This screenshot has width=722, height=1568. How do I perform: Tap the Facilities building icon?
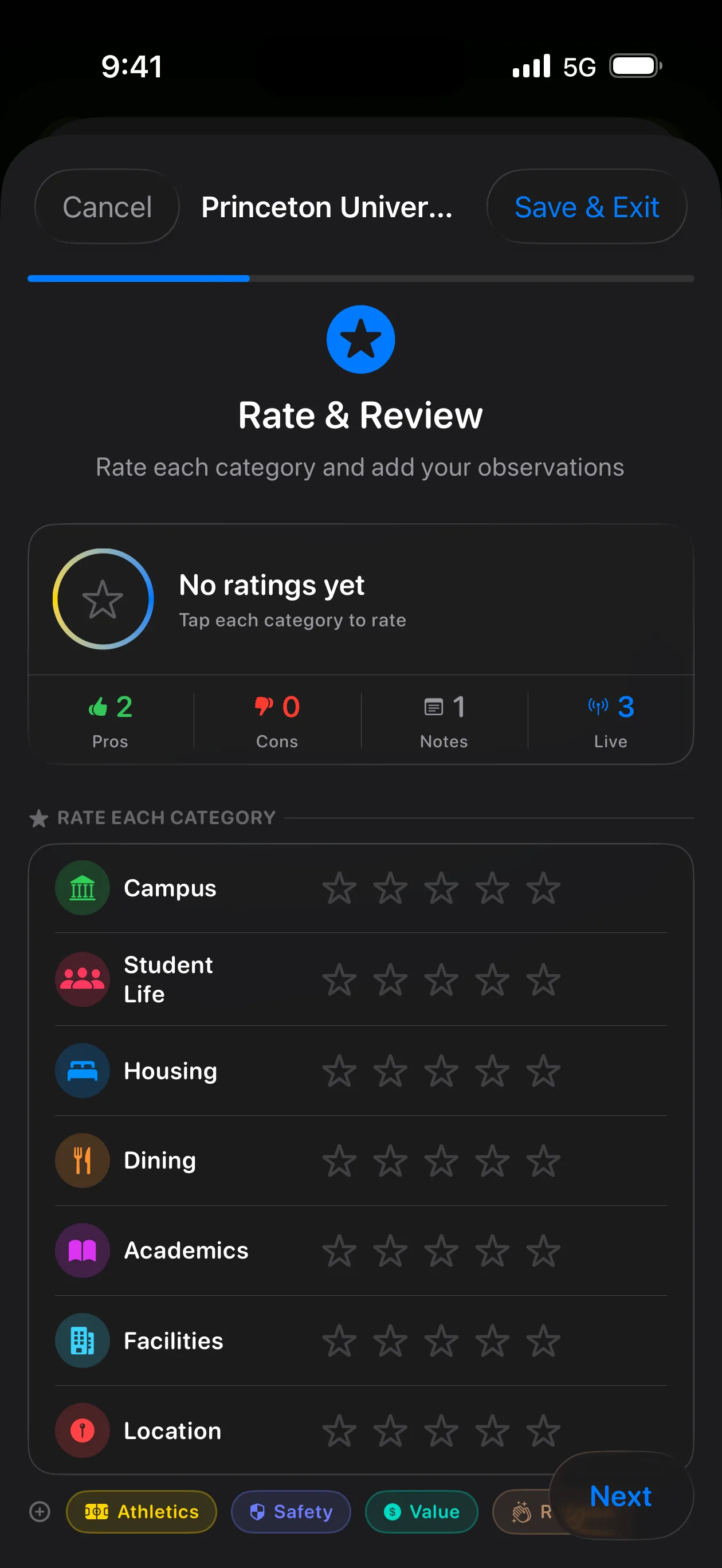[82, 1340]
